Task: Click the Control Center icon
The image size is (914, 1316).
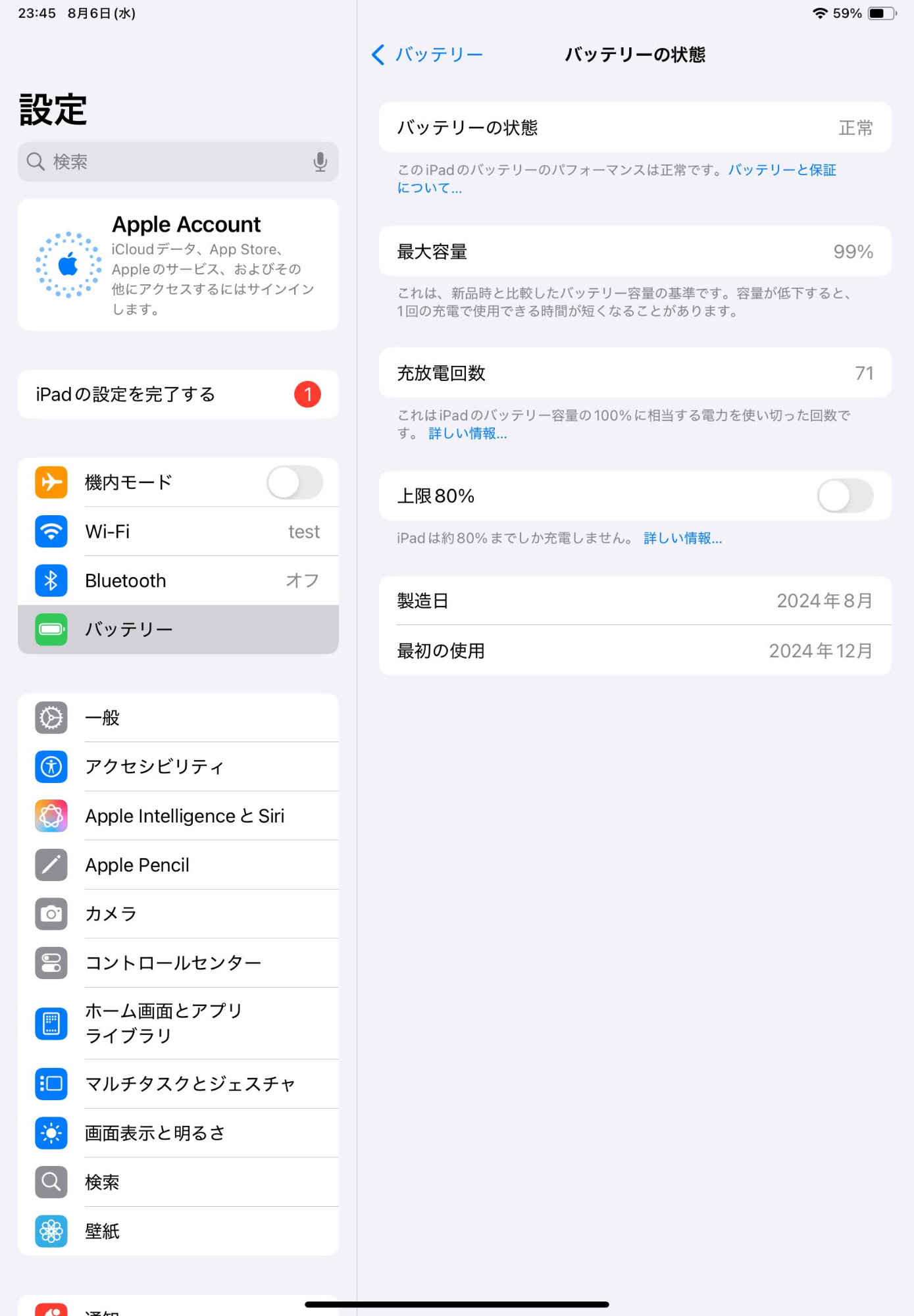Action: [x=51, y=963]
